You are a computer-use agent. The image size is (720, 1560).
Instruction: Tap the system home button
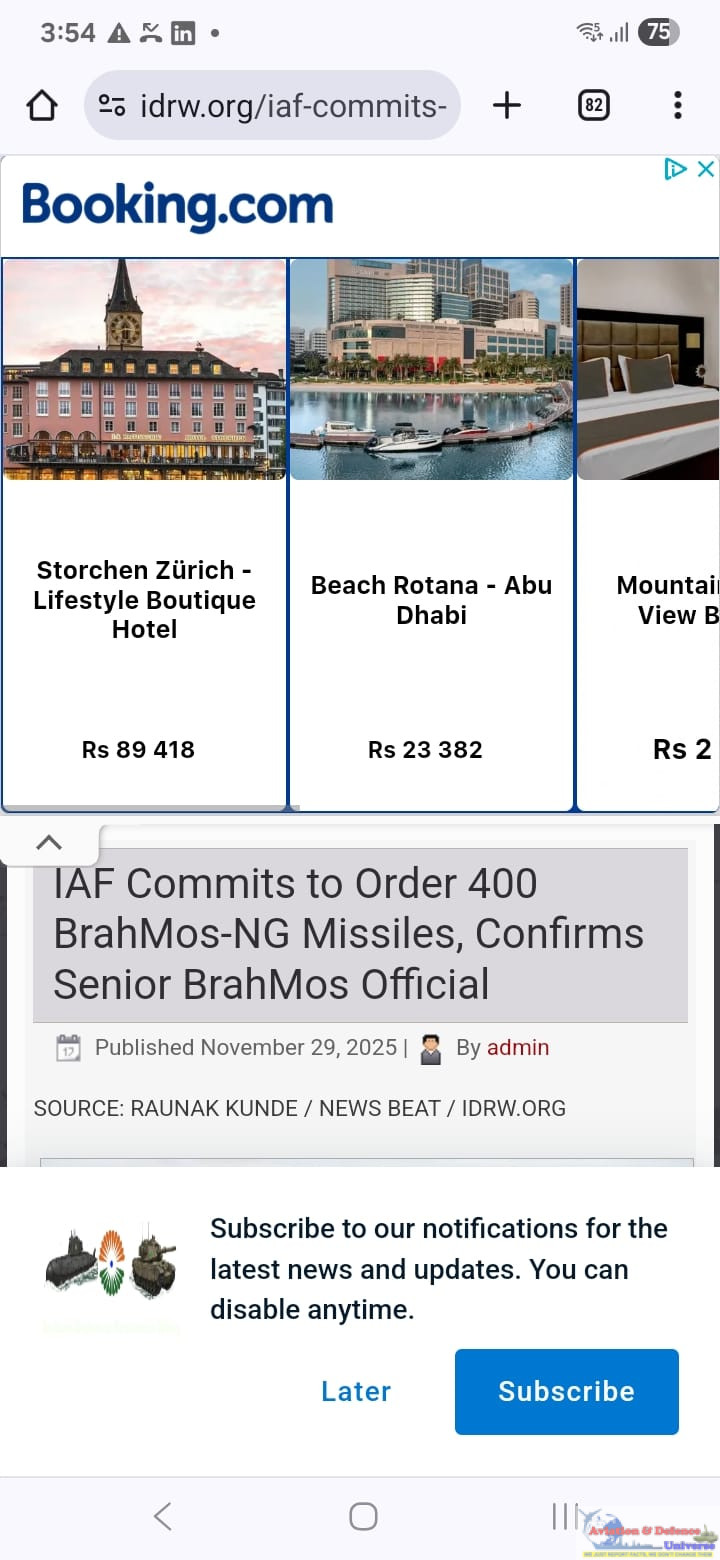pos(363,1516)
